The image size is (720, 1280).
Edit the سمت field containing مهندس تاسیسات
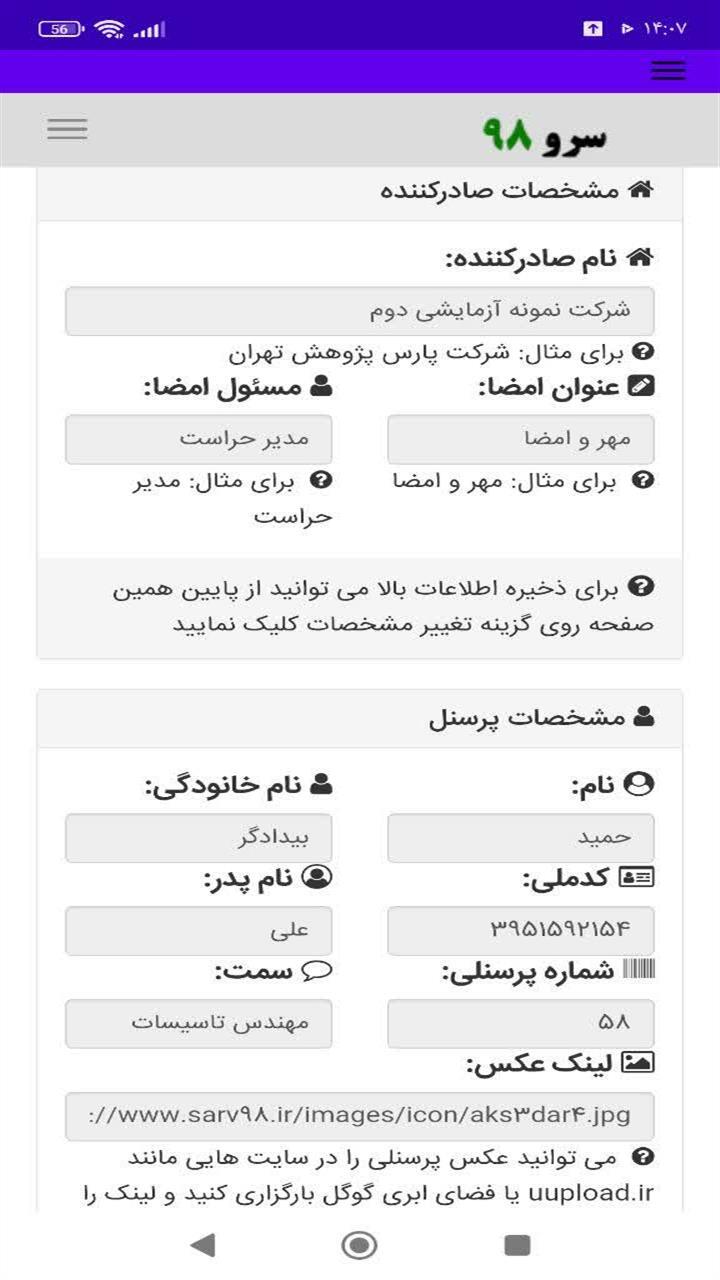(199, 1023)
